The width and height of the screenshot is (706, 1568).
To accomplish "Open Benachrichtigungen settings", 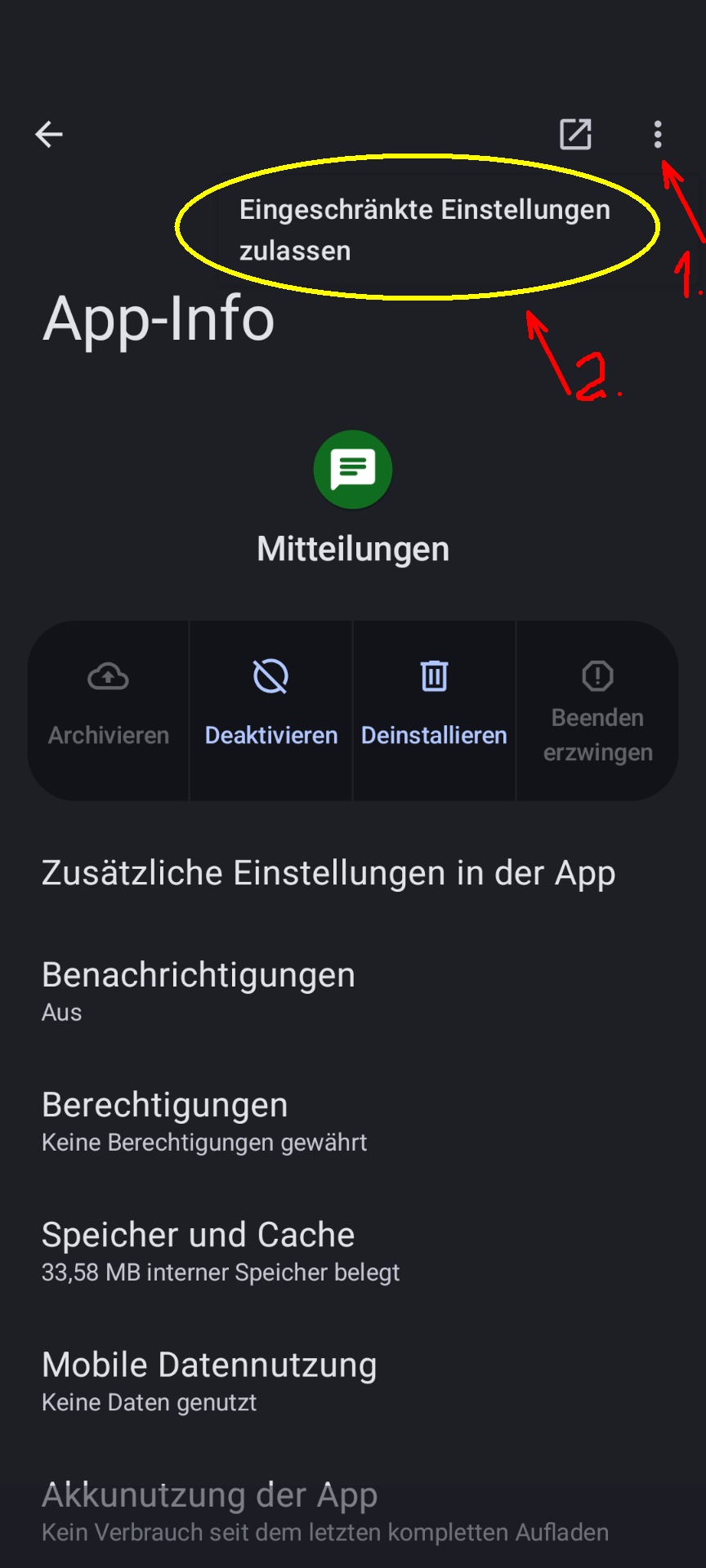I will pyautogui.click(x=353, y=991).
